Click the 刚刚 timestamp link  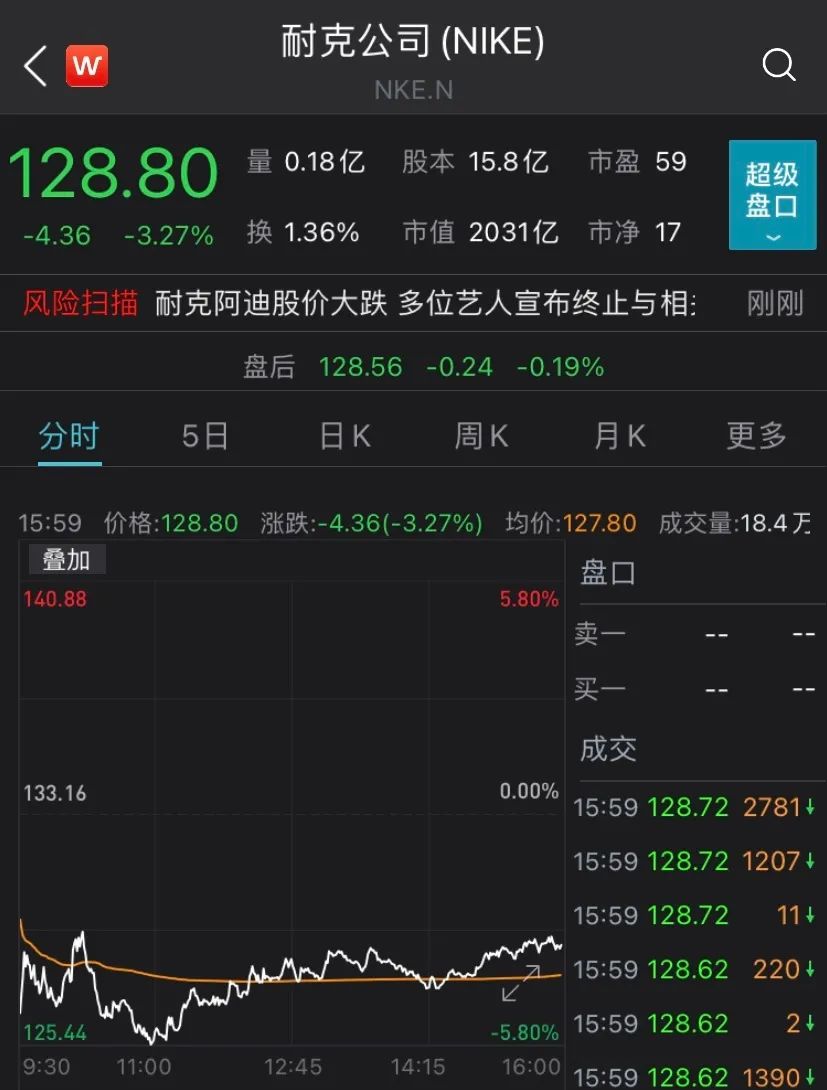click(775, 303)
